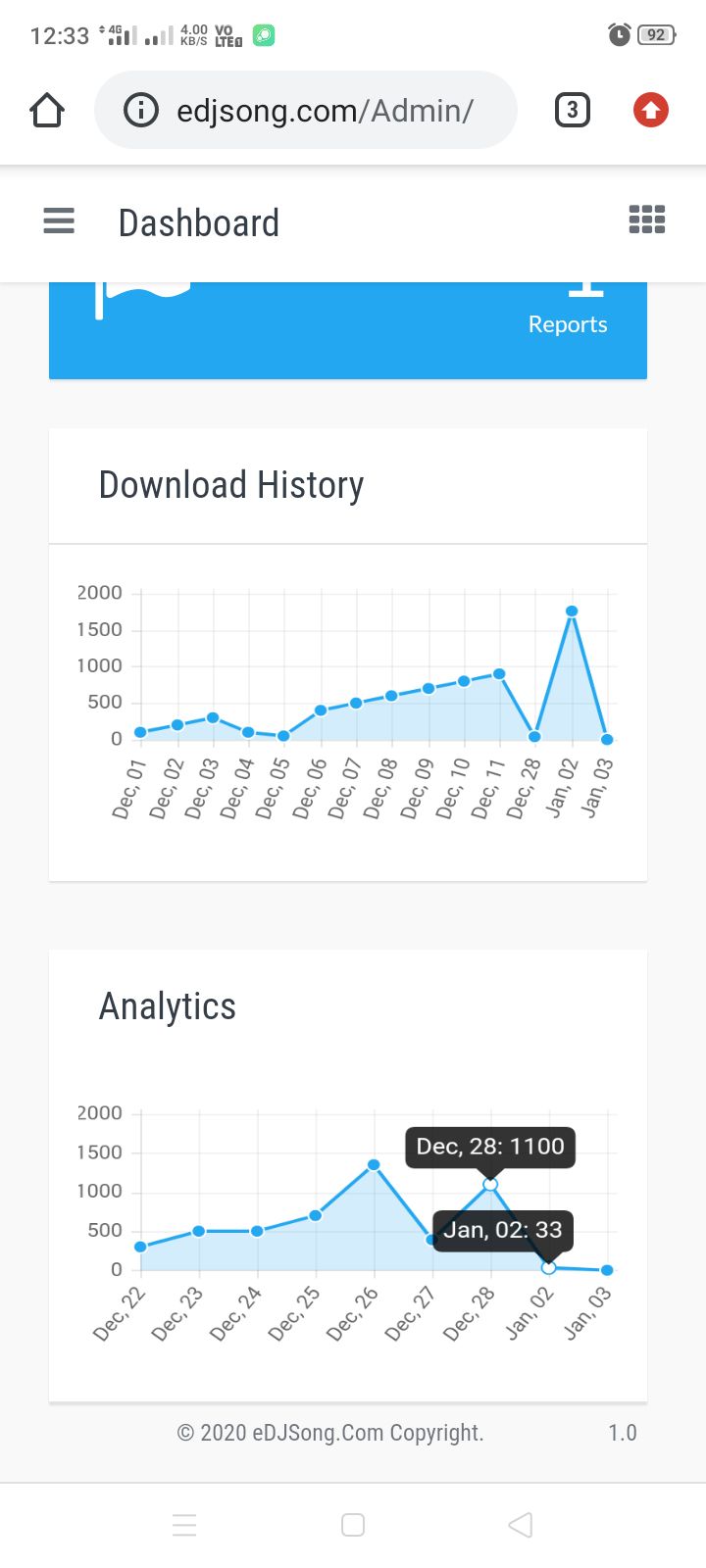
Task: Tap the browser home button
Action: 47,110
